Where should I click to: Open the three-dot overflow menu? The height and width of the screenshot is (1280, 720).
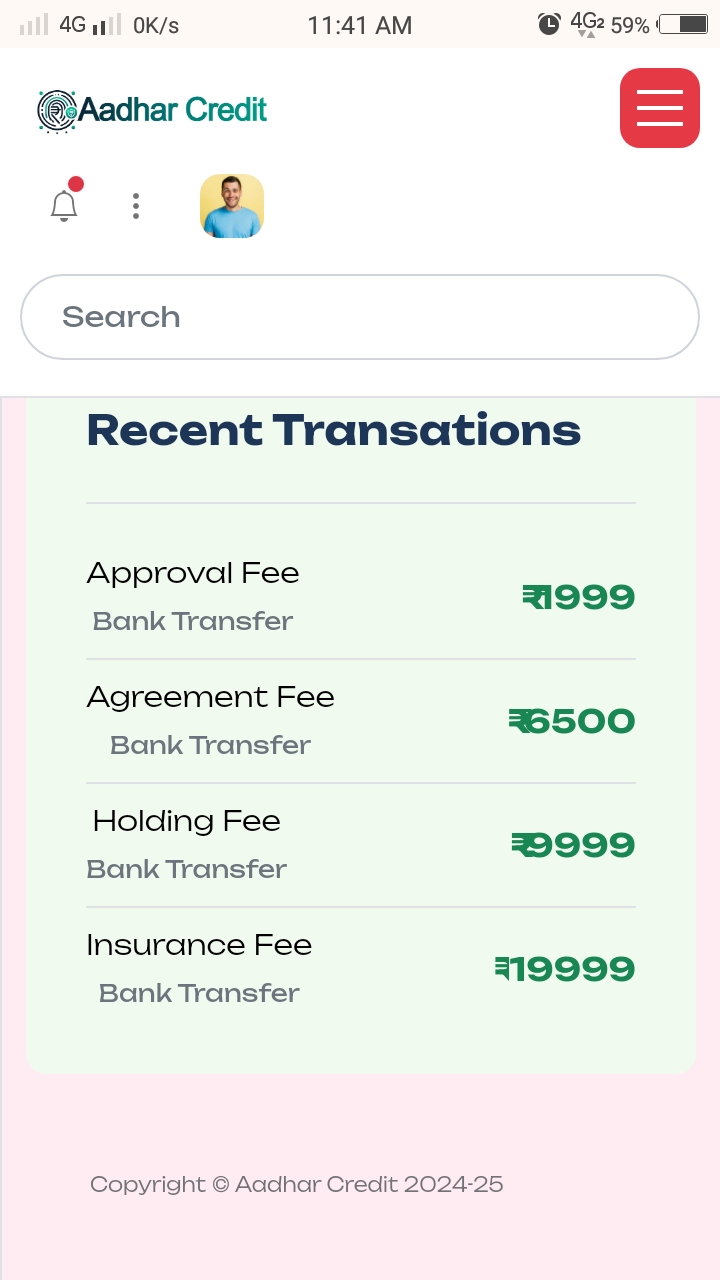click(136, 206)
